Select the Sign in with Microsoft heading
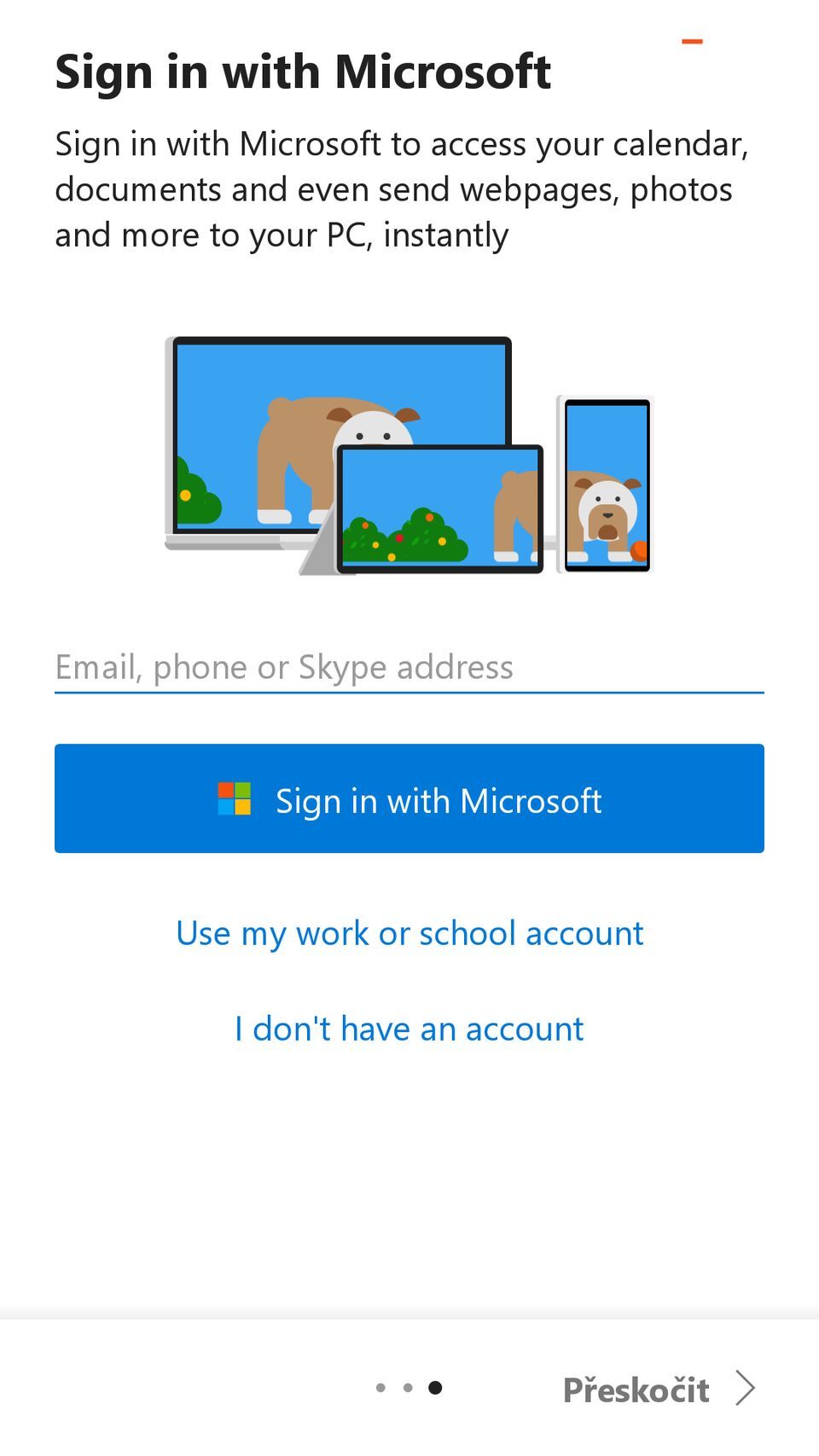The height and width of the screenshot is (1456, 819). 303,72
